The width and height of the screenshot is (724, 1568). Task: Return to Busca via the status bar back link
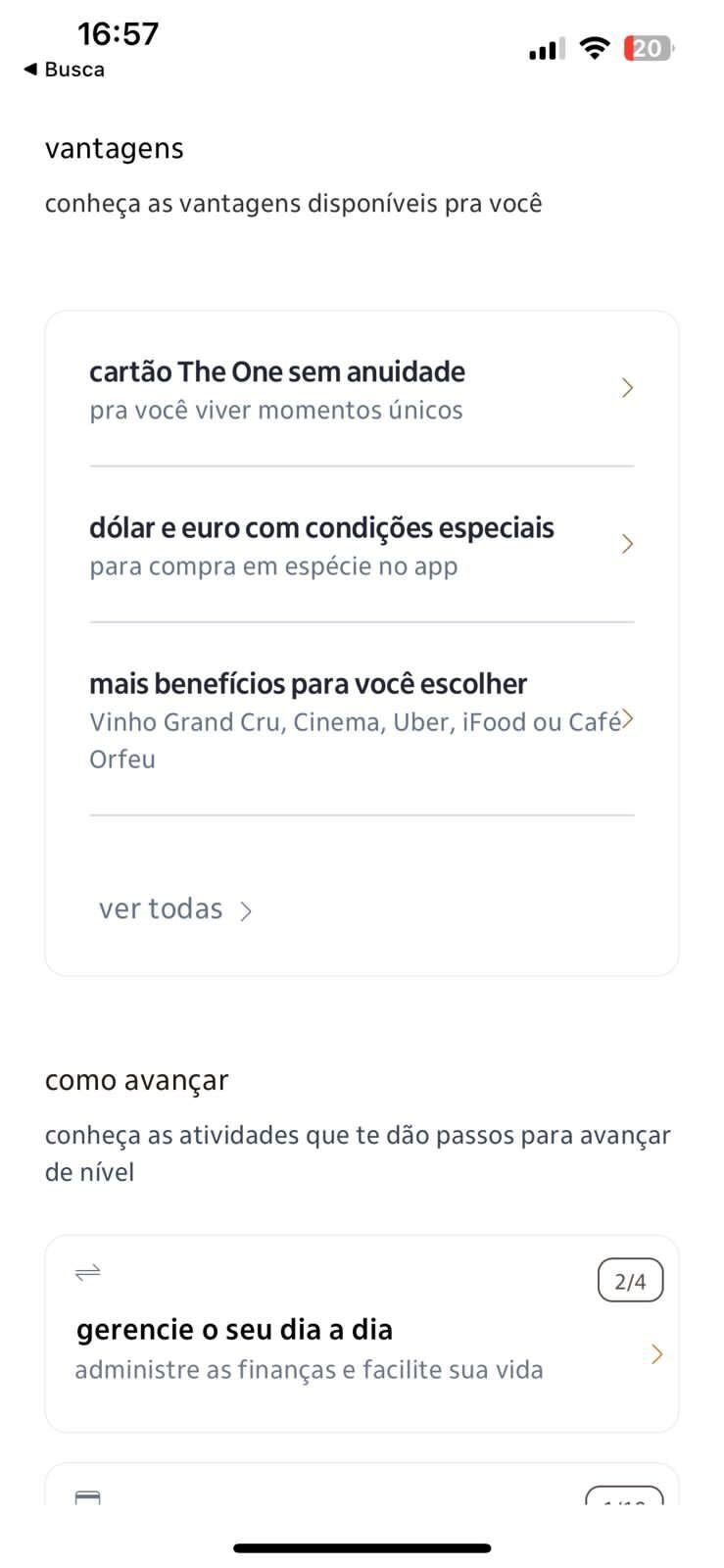click(x=65, y=70)
